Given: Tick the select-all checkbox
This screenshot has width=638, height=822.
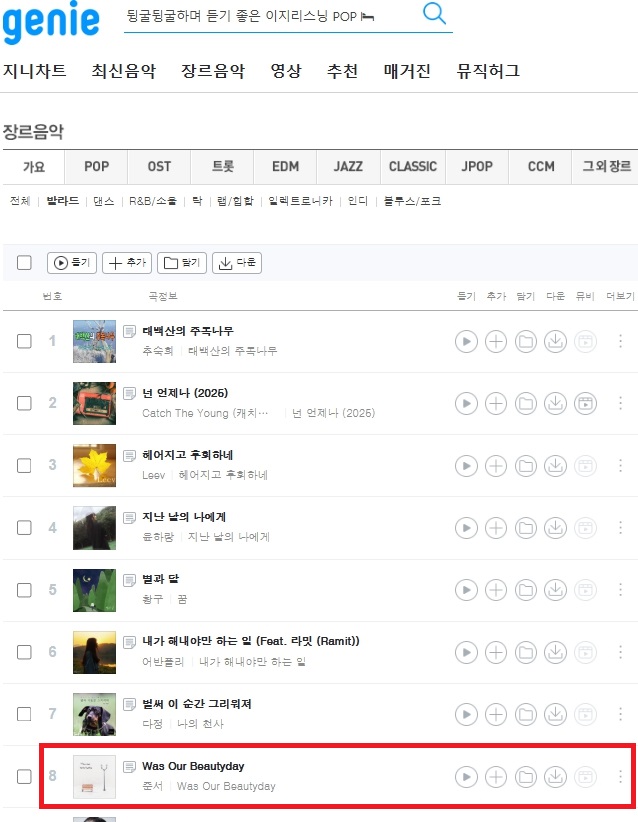Looking at the screenshot, I should [24, 263].
